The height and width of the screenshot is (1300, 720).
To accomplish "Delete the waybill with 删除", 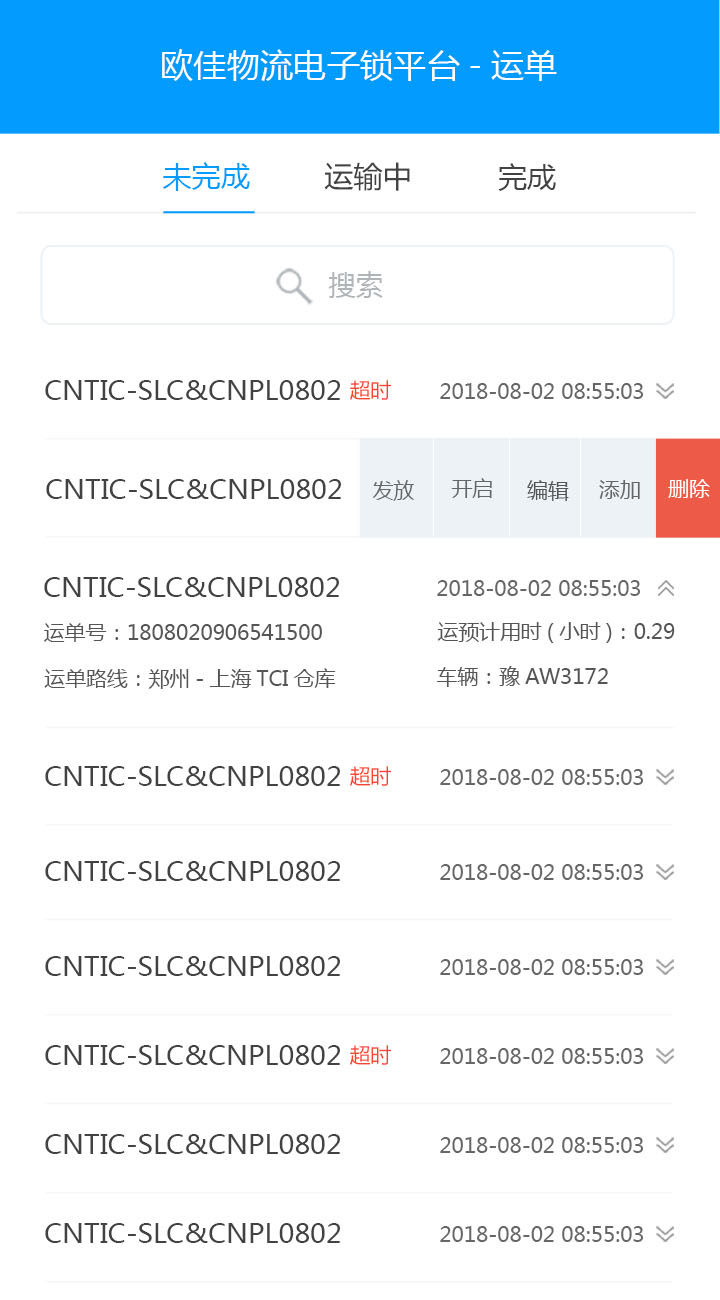I will point(688,488).
